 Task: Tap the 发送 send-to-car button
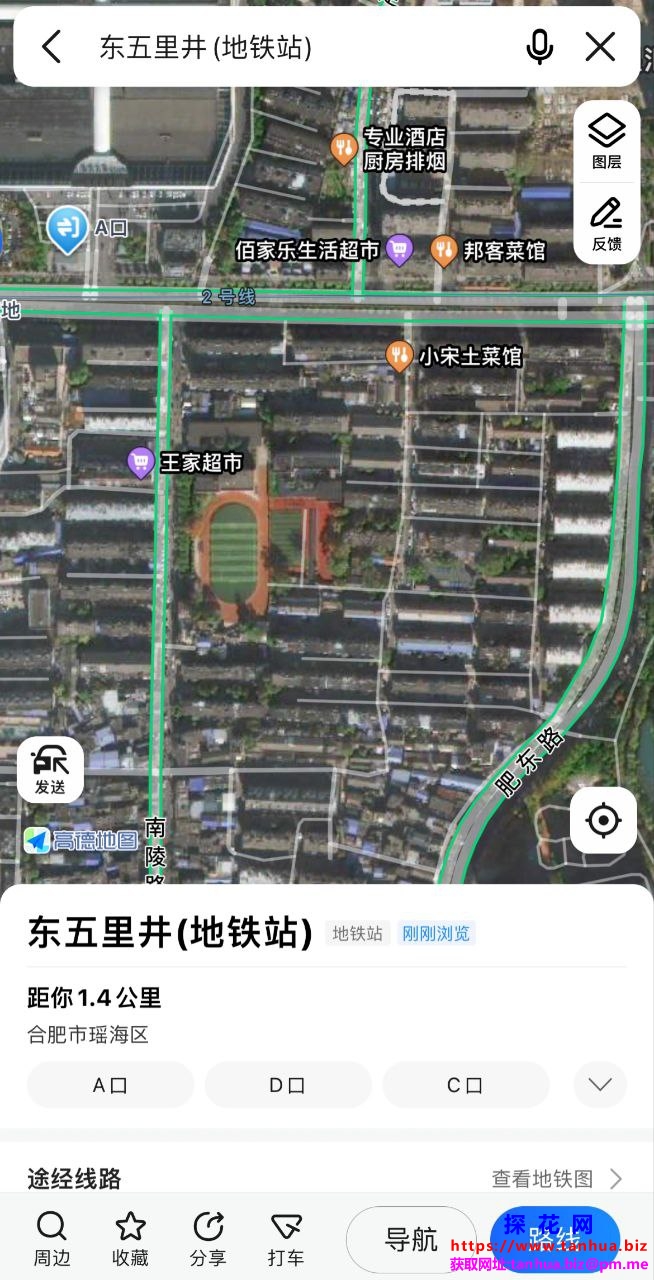tap(50, 770)
